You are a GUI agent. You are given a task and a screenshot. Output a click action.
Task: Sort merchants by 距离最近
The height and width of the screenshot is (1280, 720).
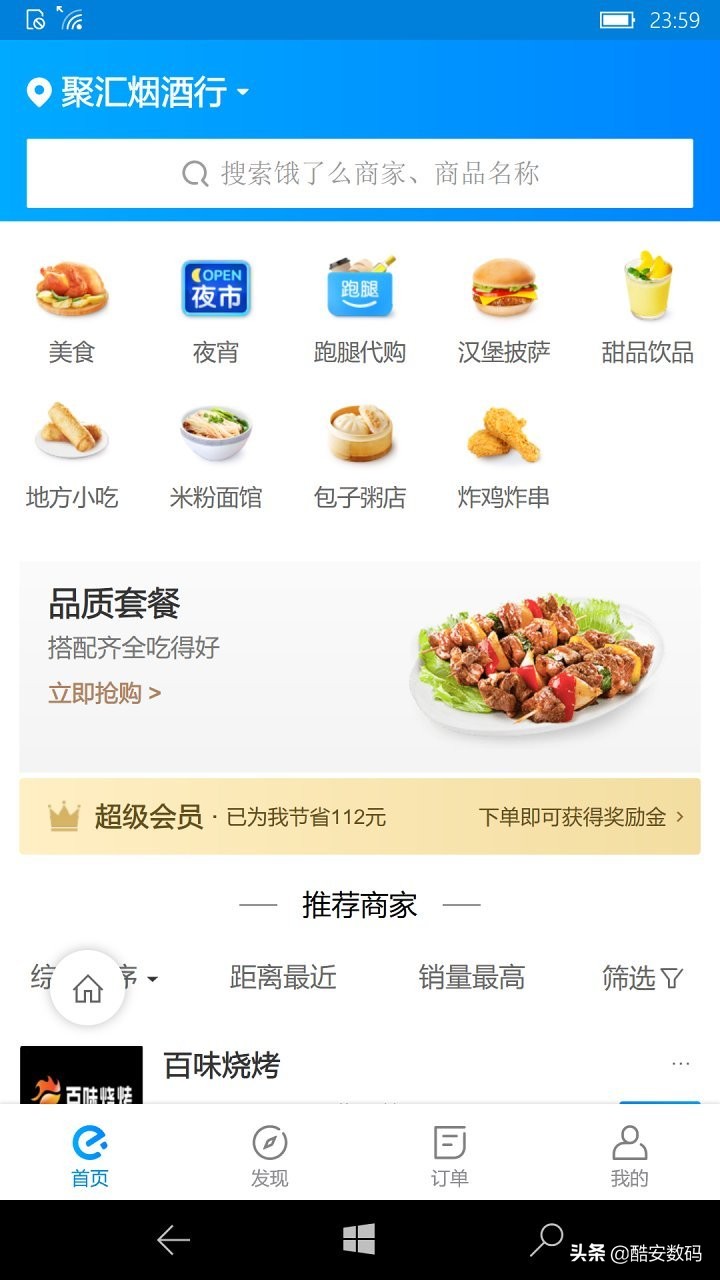click(x=283, y=978)
